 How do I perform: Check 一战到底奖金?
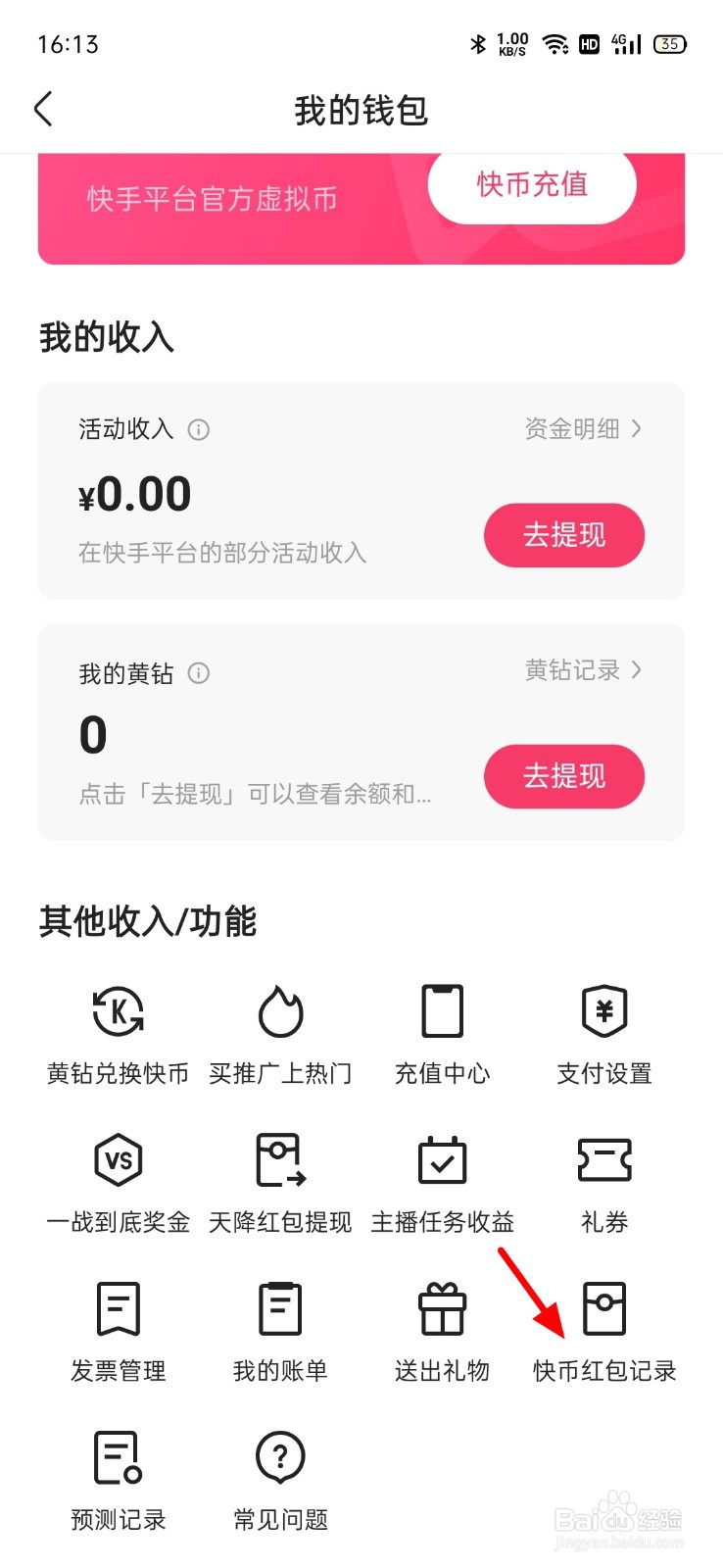119,1183
